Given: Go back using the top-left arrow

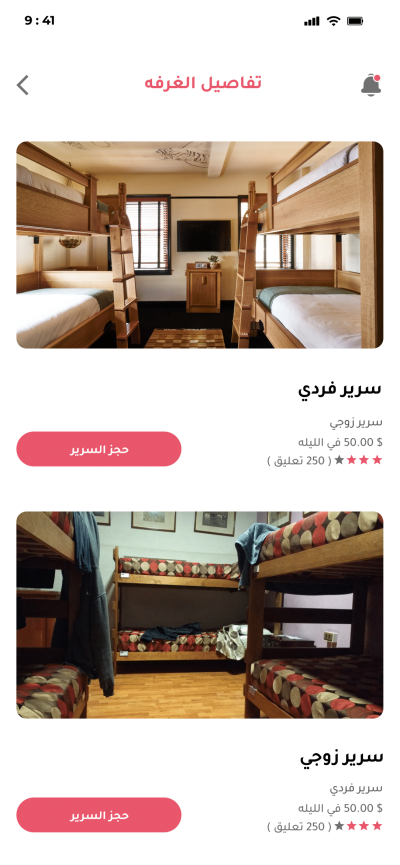Looking at the screenshot, I should click(23, 86).
